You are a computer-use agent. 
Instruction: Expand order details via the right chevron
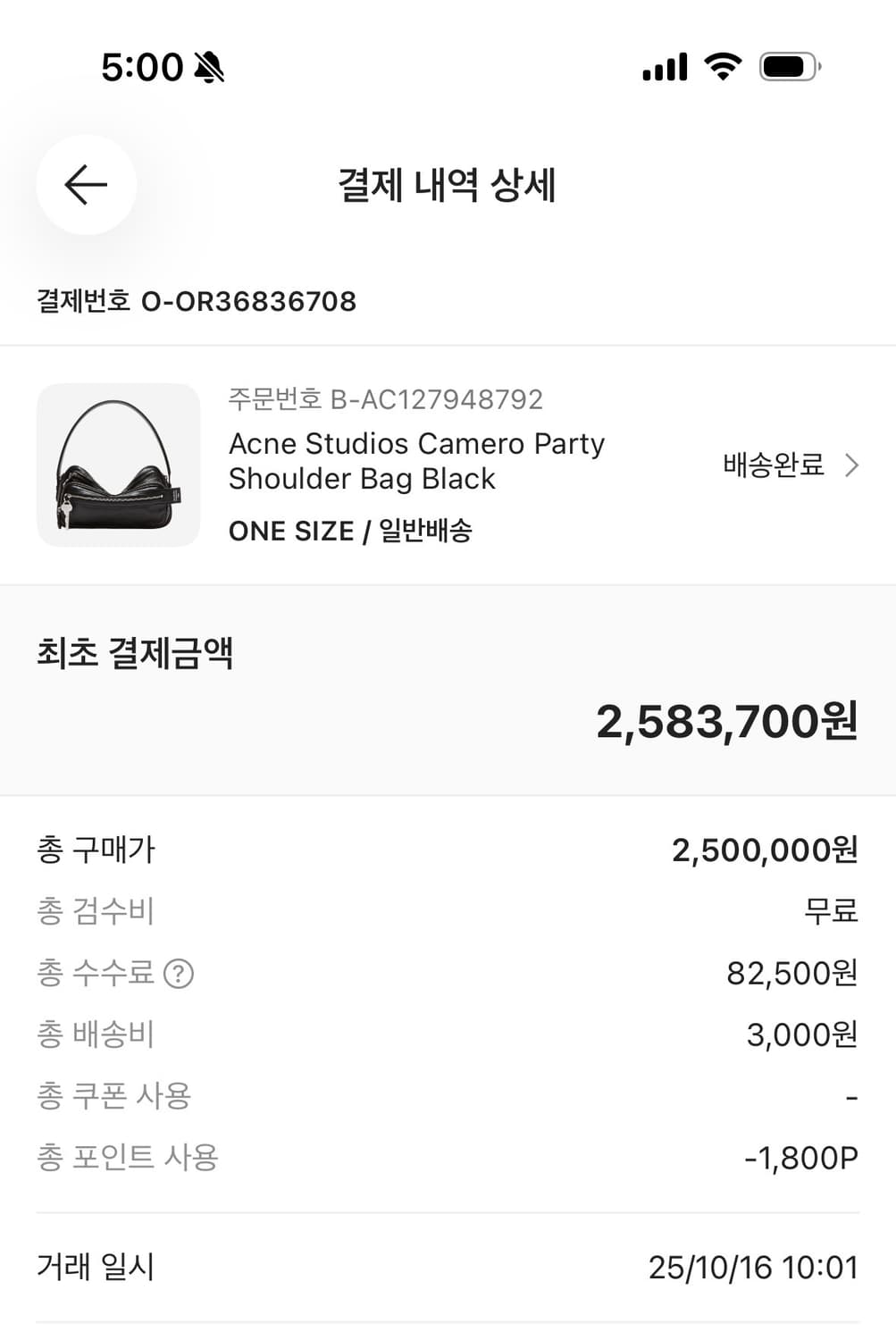pyautogui.click(x=850, y=465)
